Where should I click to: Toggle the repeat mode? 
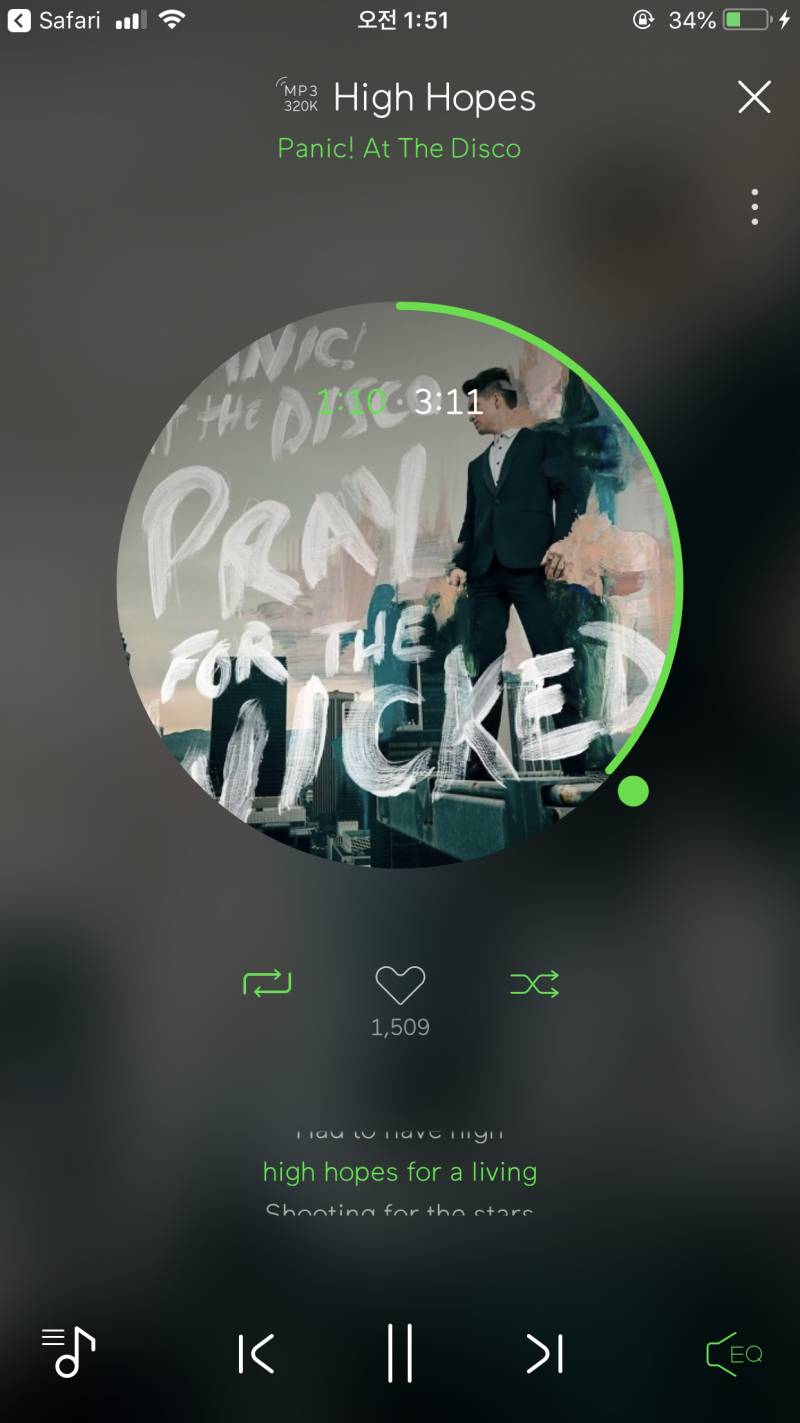pyautogui.click(x=267, y=984)
